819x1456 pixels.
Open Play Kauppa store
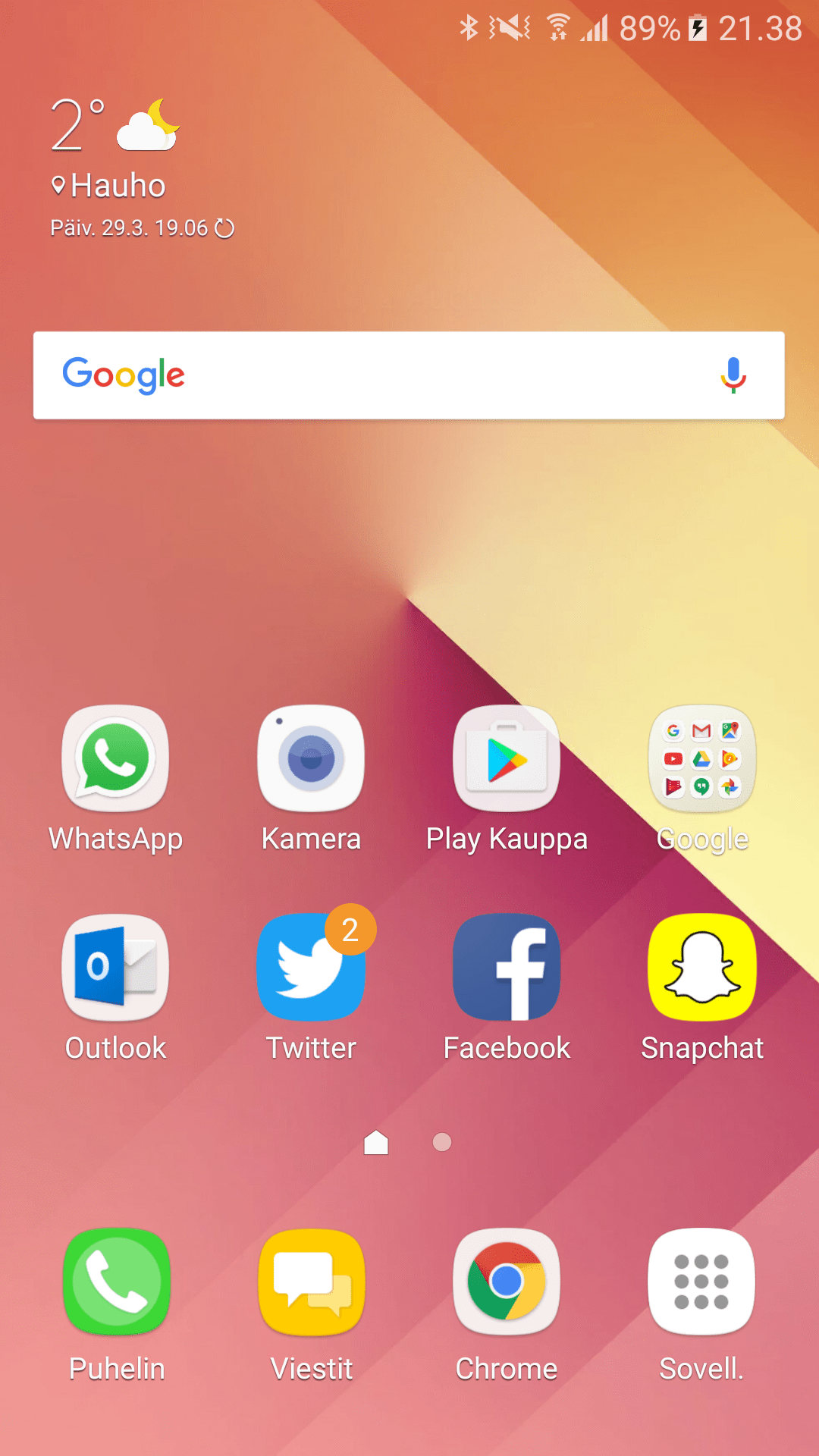pyautogui.click(x=507, y=759)
